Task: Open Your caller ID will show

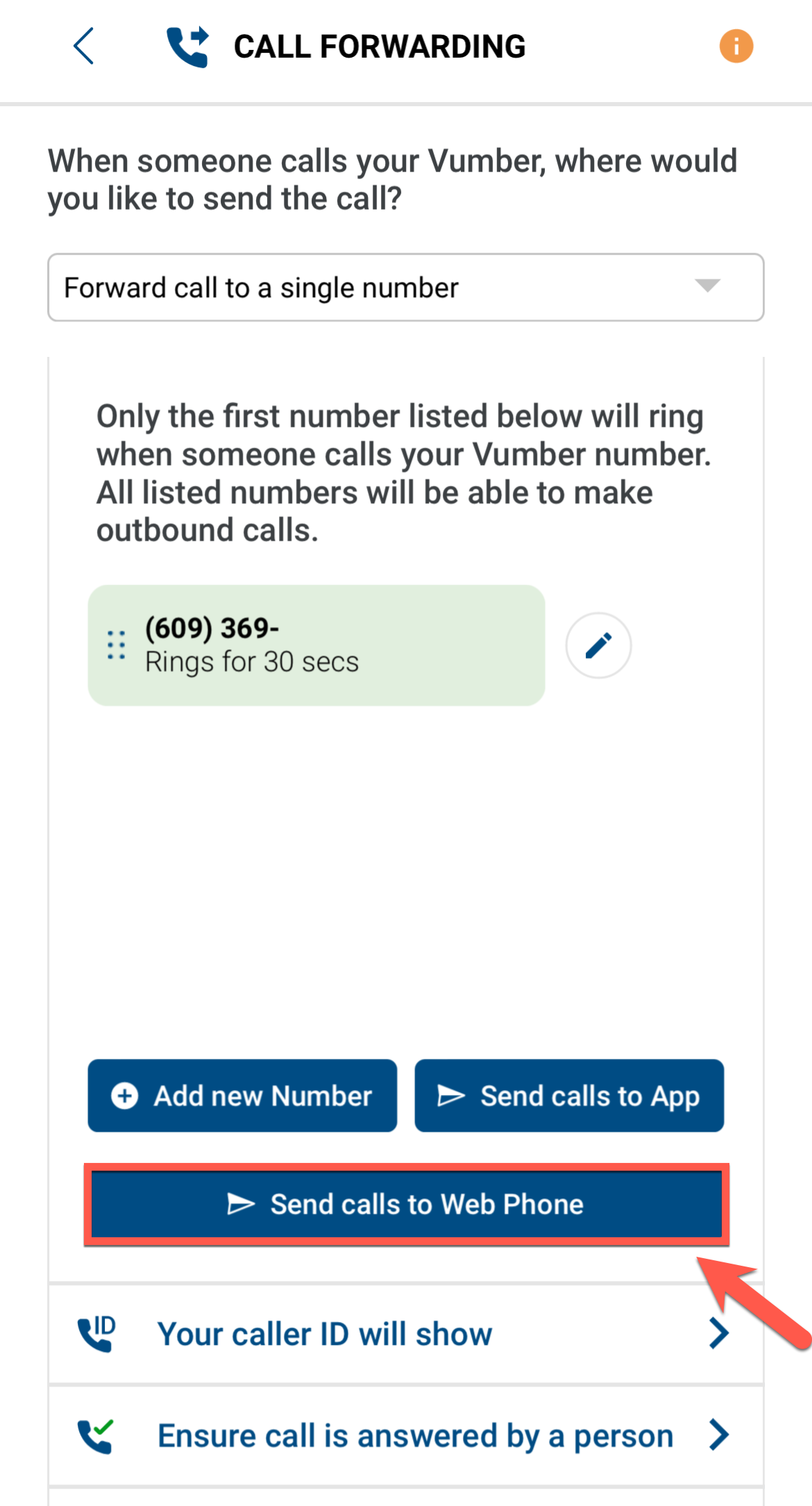Action: [405, 1334]
